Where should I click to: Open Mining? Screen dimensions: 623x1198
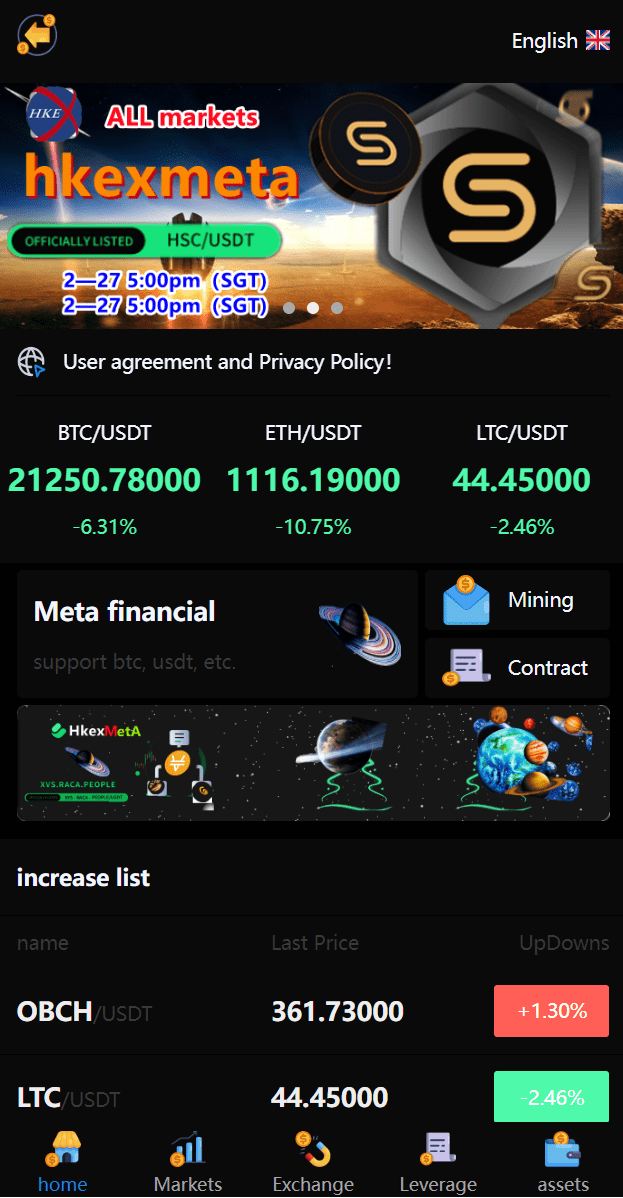click(517, 600)
